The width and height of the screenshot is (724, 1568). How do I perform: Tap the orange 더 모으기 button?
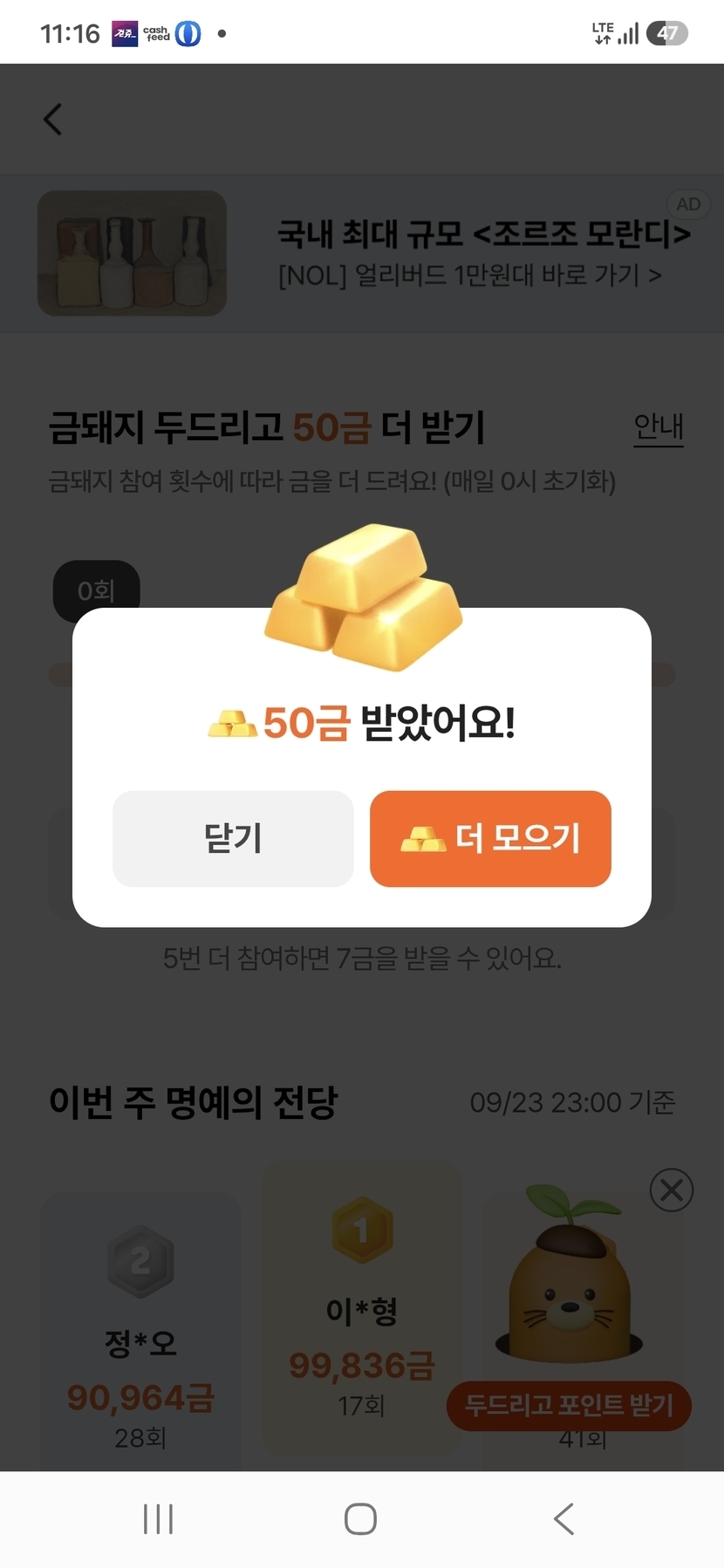click(490, 838)
